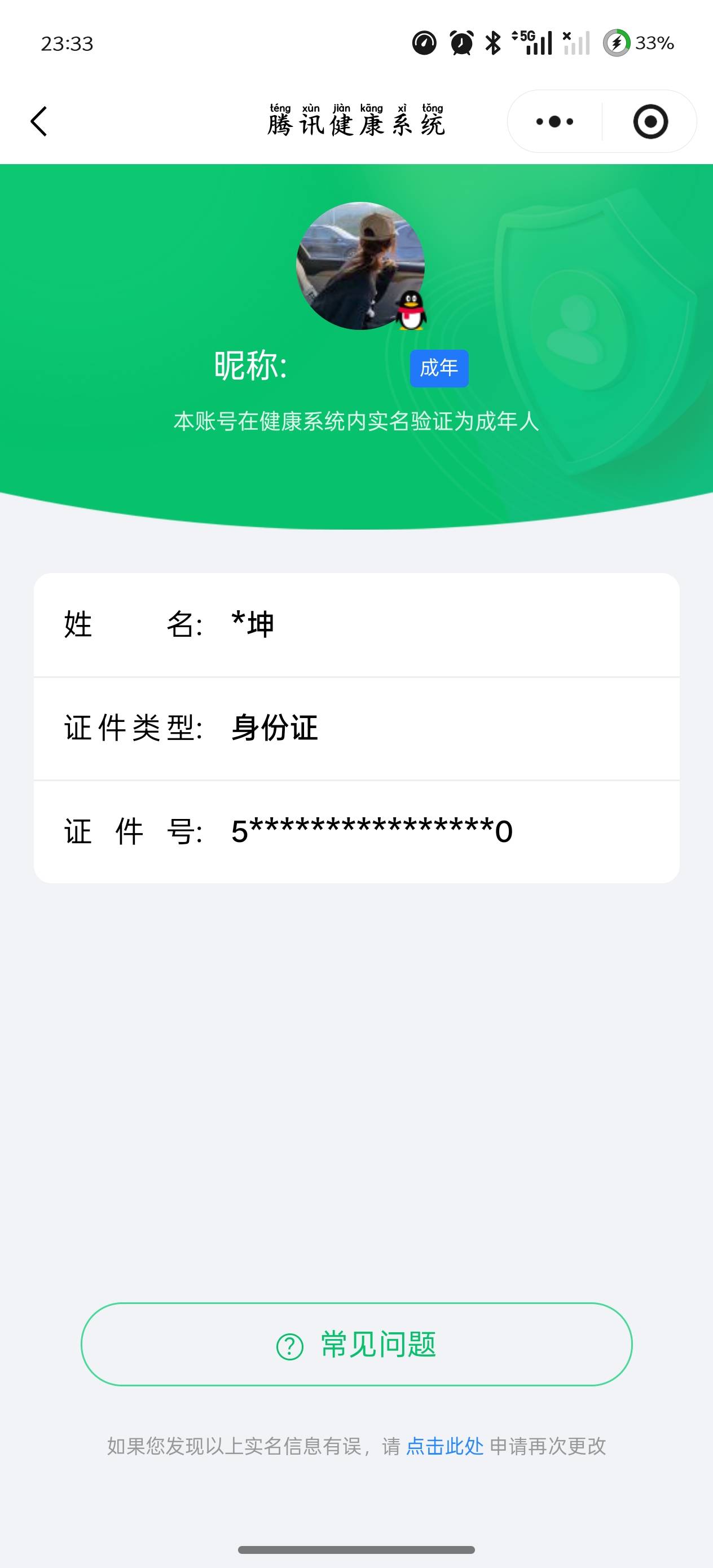The height and width of the screenshot is (1568, 713).
Task: Tap the mini-program exit circle button
Action: click(x=650, y=121)
